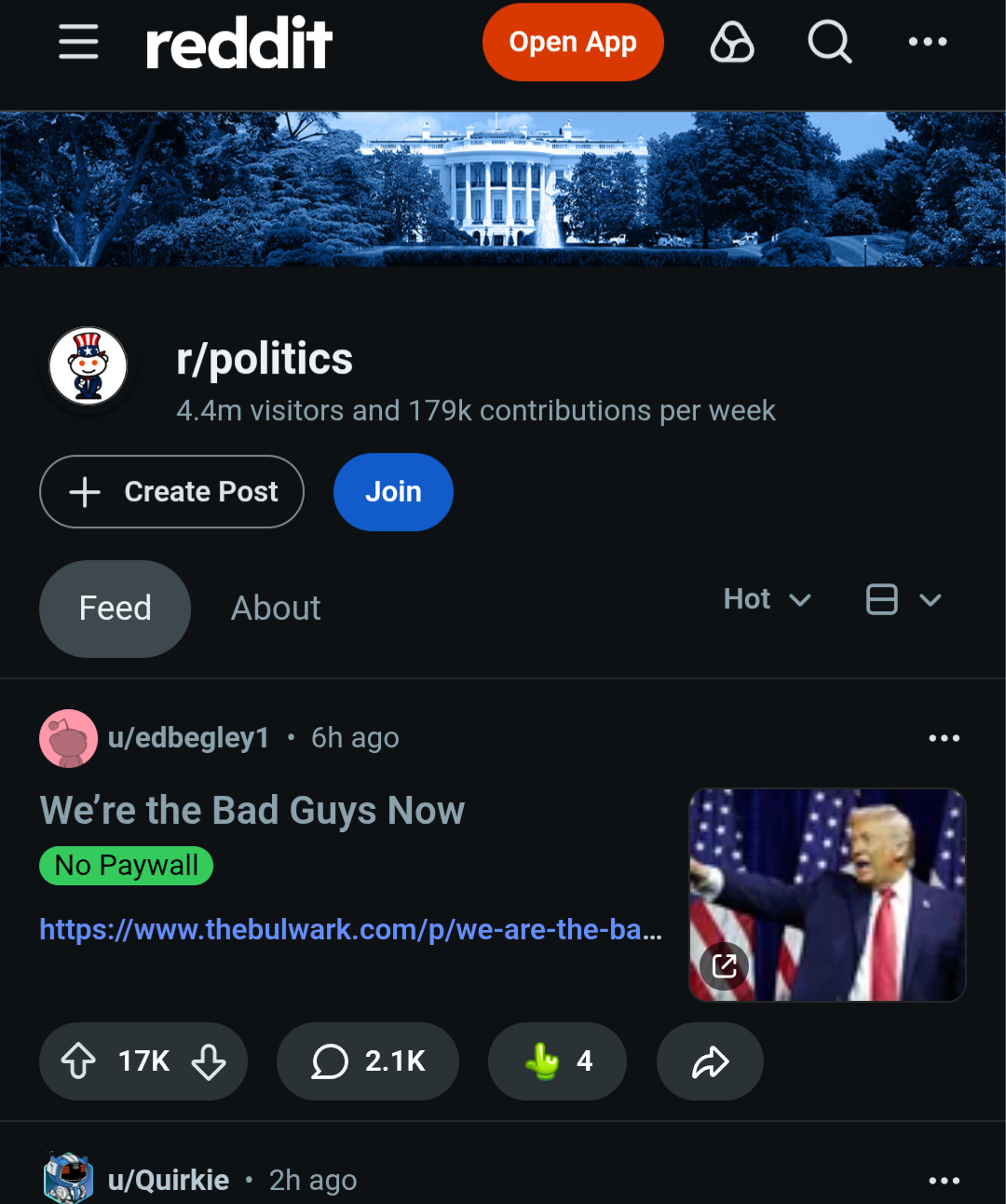Open the Reddit Answers icon beside search

point(732,42)
